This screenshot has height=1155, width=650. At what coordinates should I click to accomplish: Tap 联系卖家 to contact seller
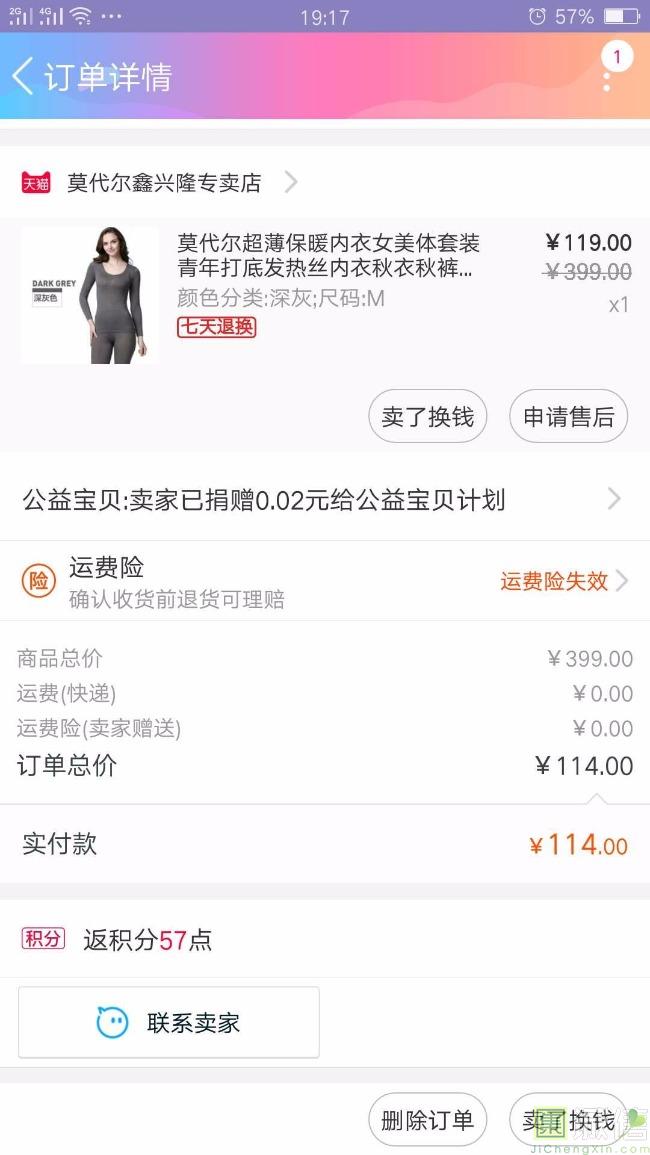click(169, 1022)
